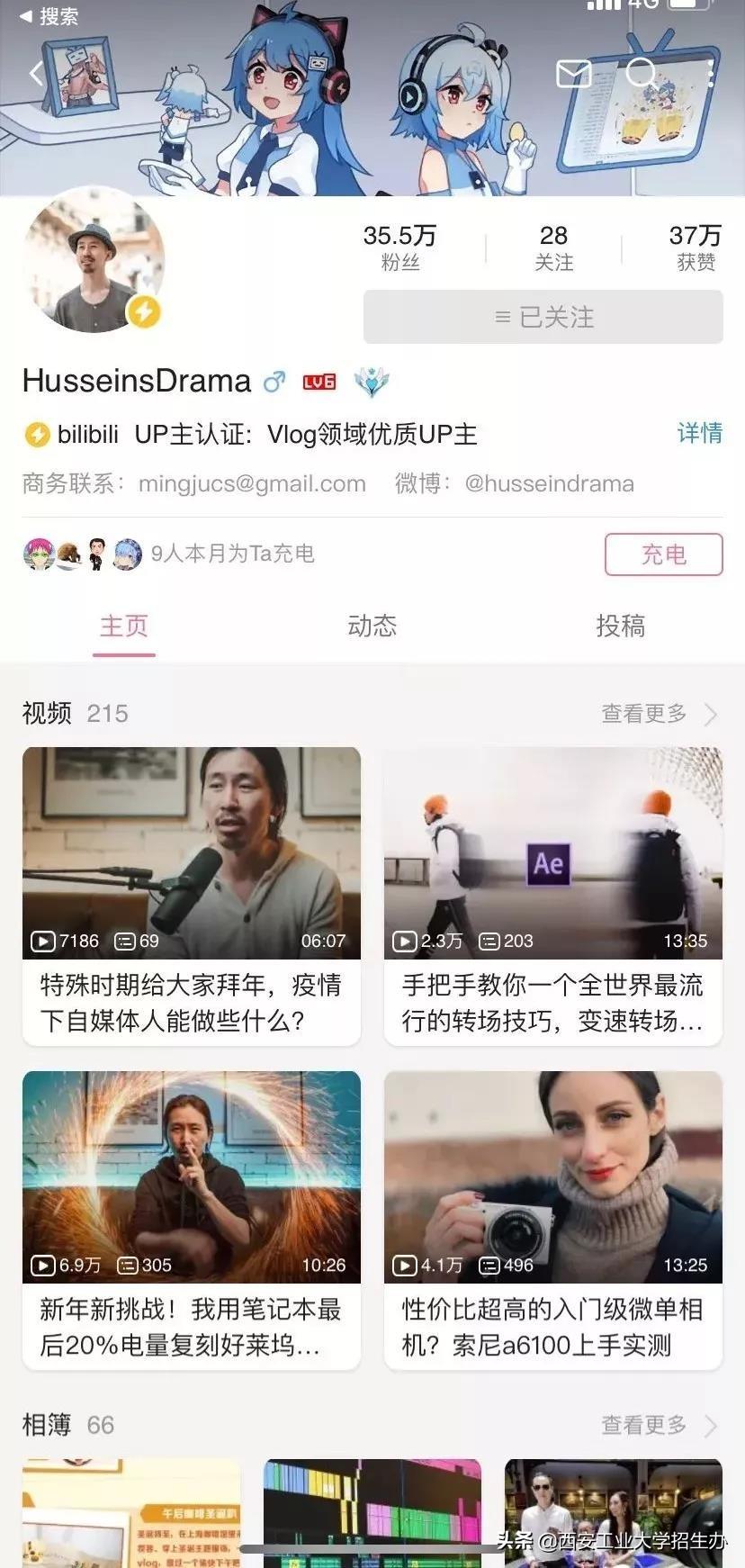Open the message envelope icon
Image resolution: width=745 pixels, height=1568 pixels.
tap(573, 74)
